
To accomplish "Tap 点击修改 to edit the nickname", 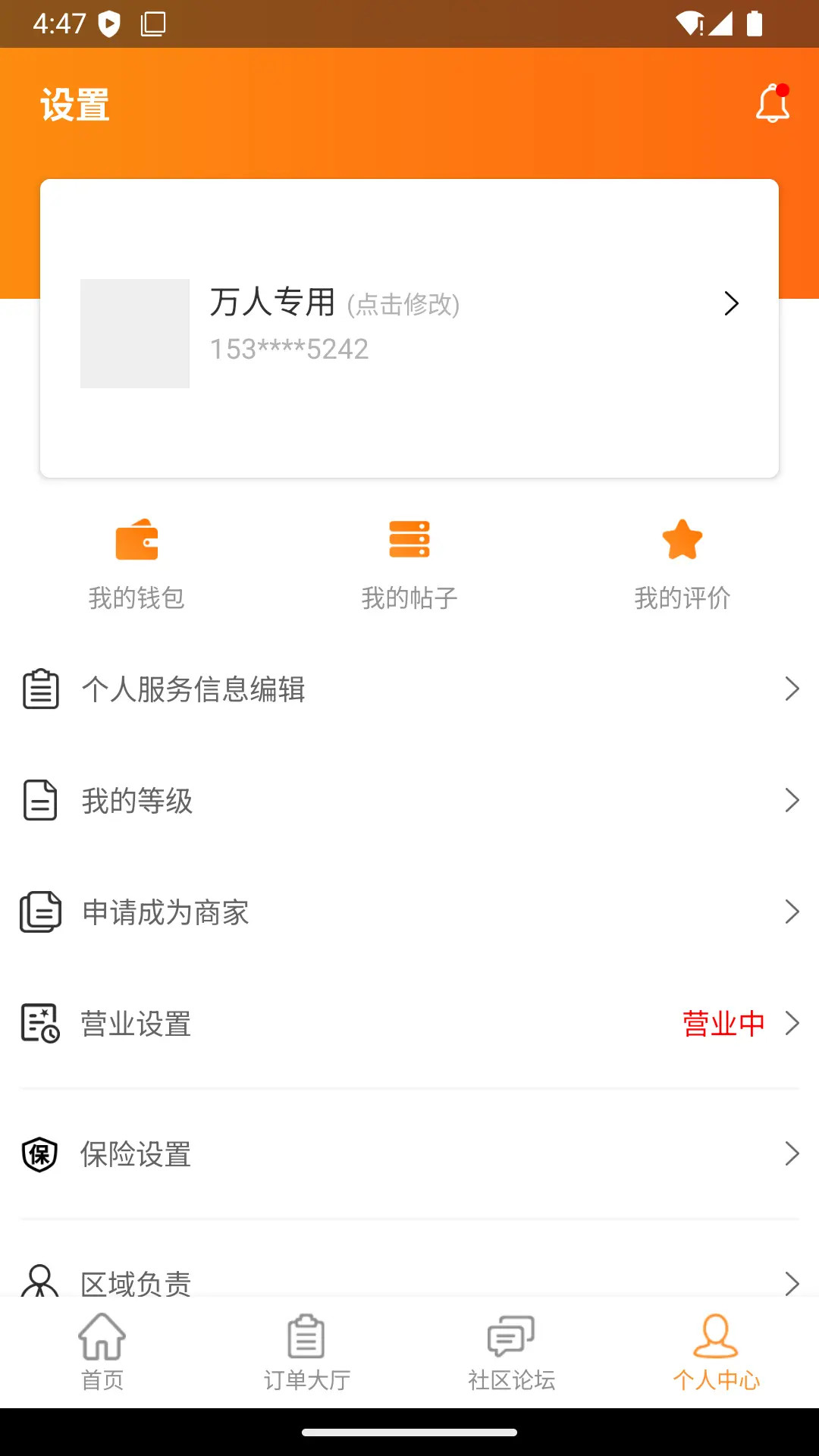I will pos(403,305).
